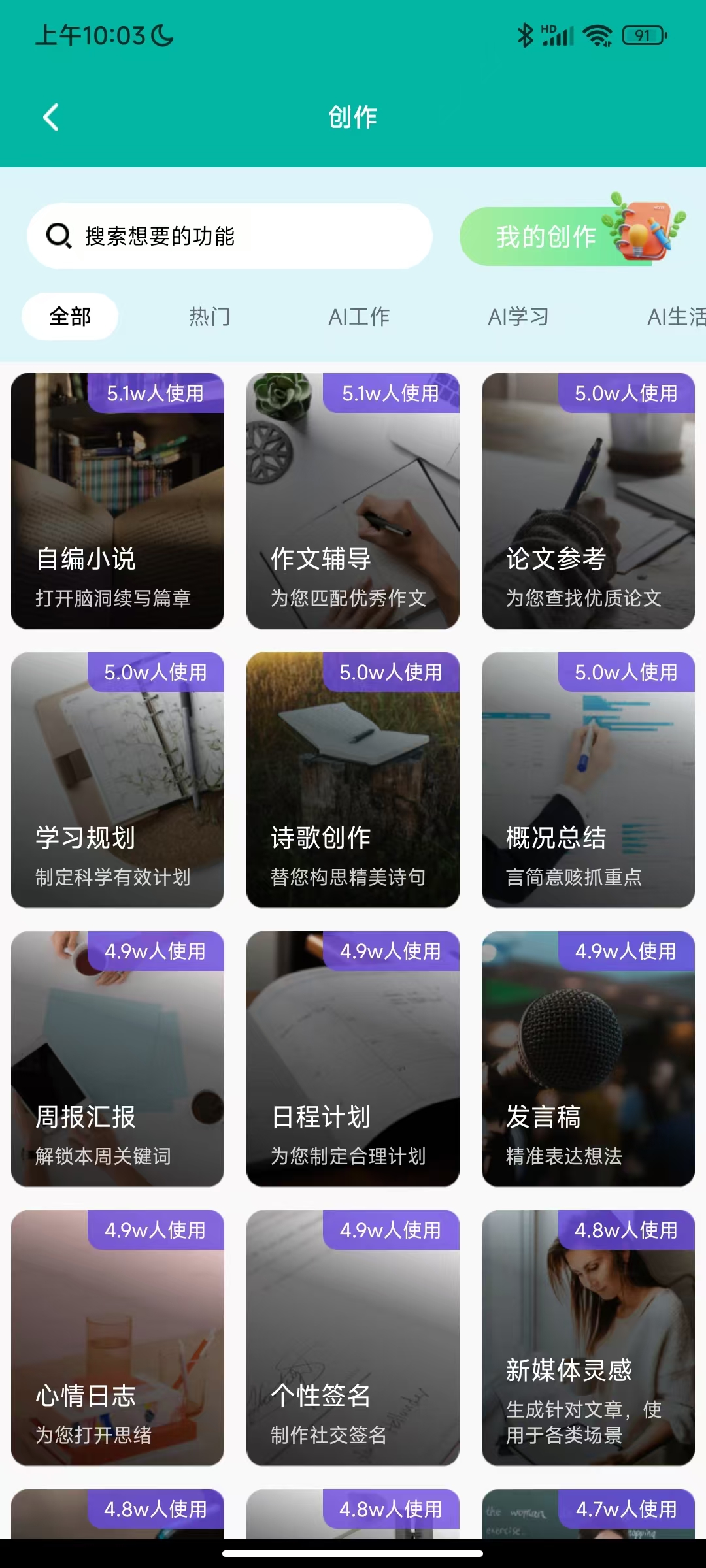Switch to the 热门 tab
The height and width of the screenshot is (1568, 706).
(210, 317)
